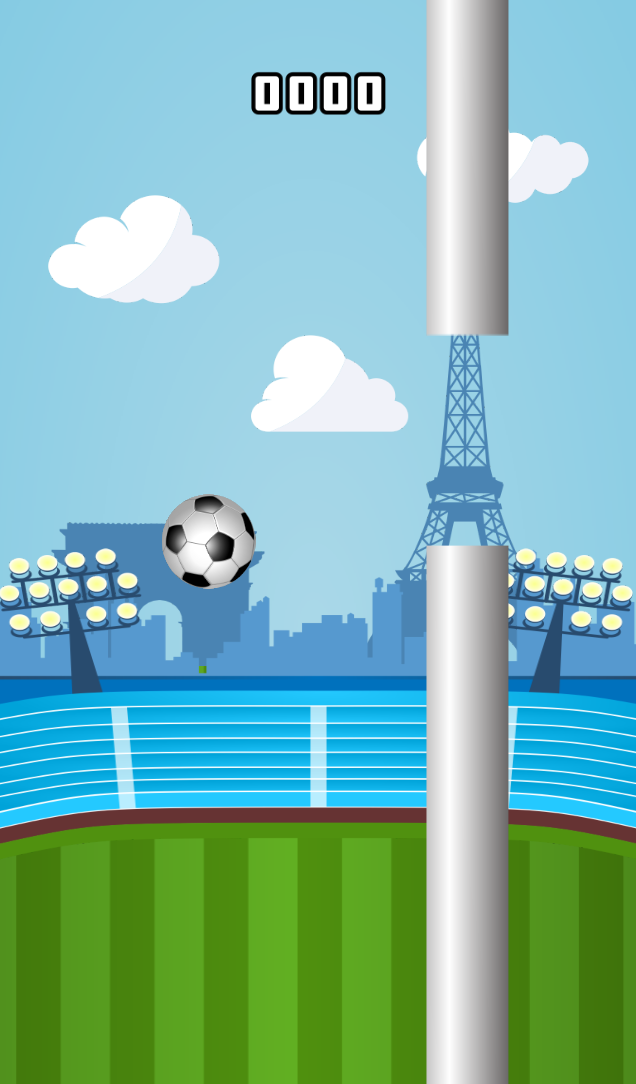
Task: Tap the soccer ball to bounce it
Action: (209, 541)
